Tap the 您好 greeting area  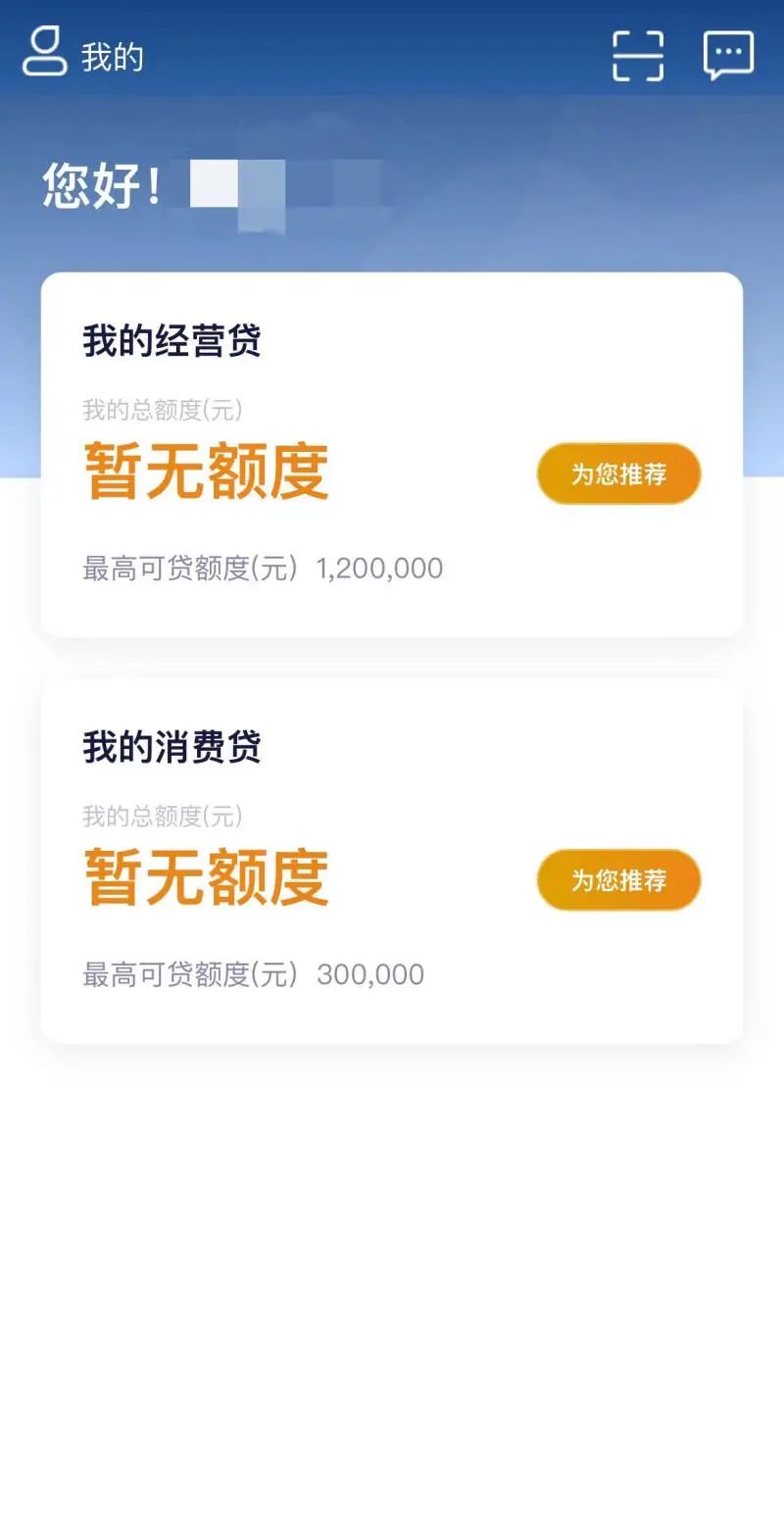coord(98,181)
